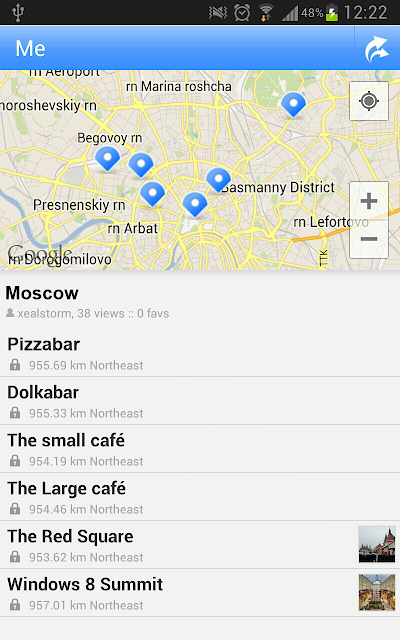Image resolution: width=400 pixels, height=640 pixels.
Task: Tap the map pin near Basmanny District
Action: pyautogui.click(x=218, y=180)
